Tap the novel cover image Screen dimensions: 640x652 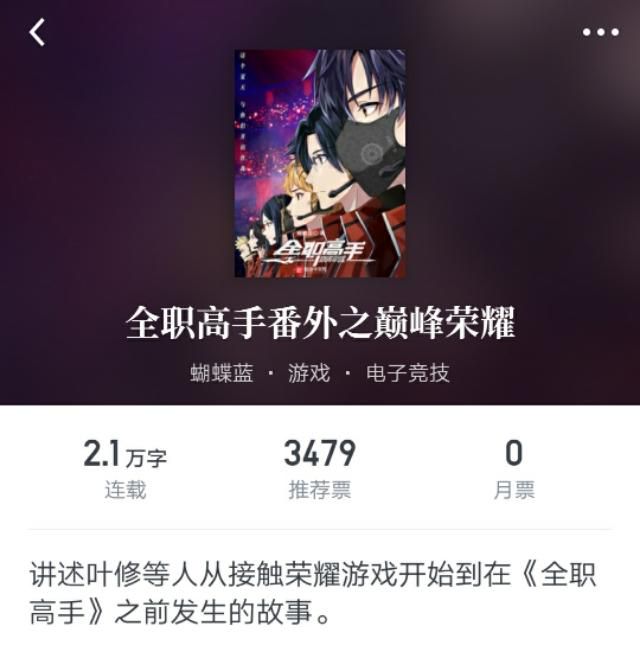pos(320,163)
